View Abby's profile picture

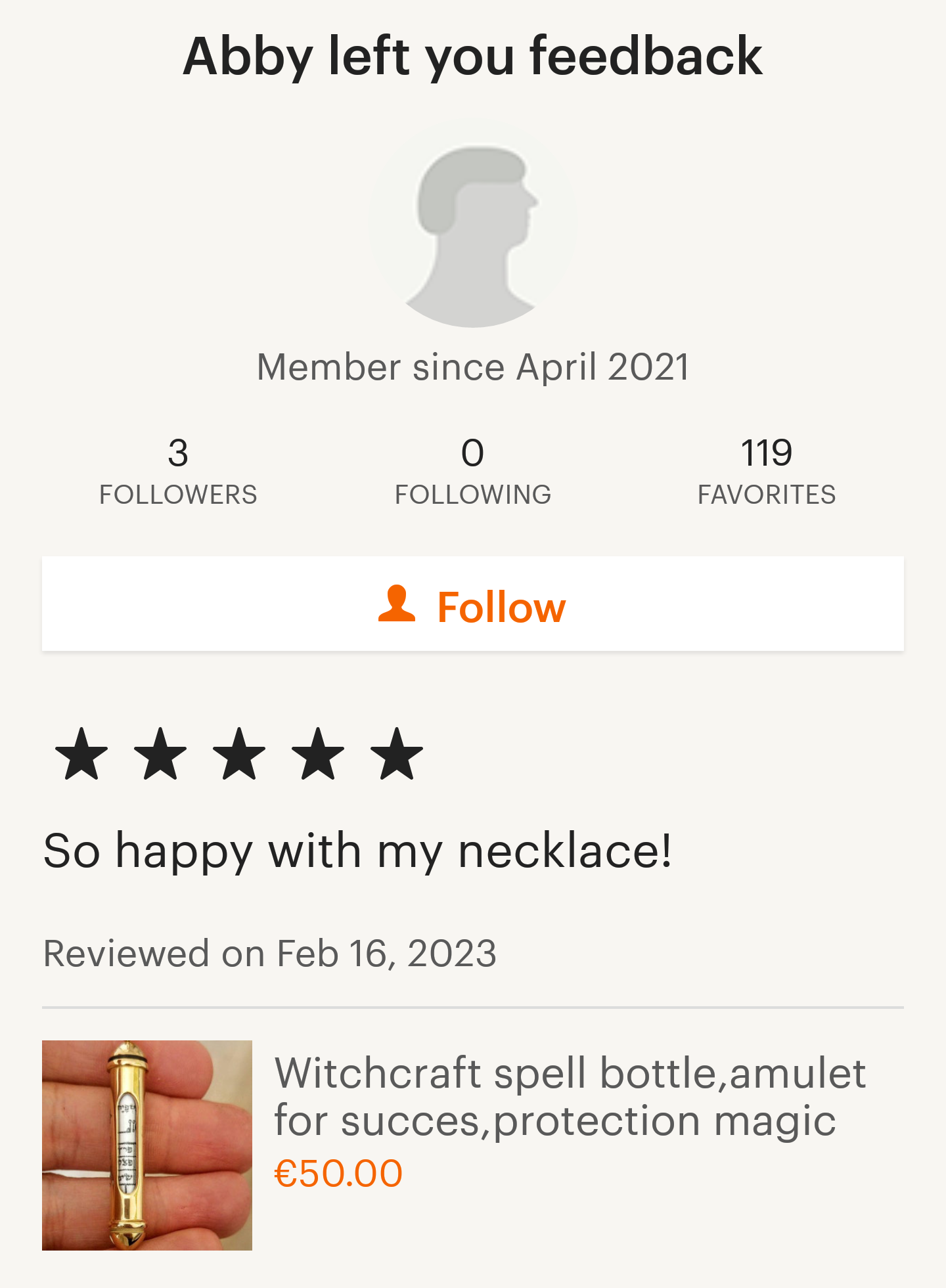[472, 223]
